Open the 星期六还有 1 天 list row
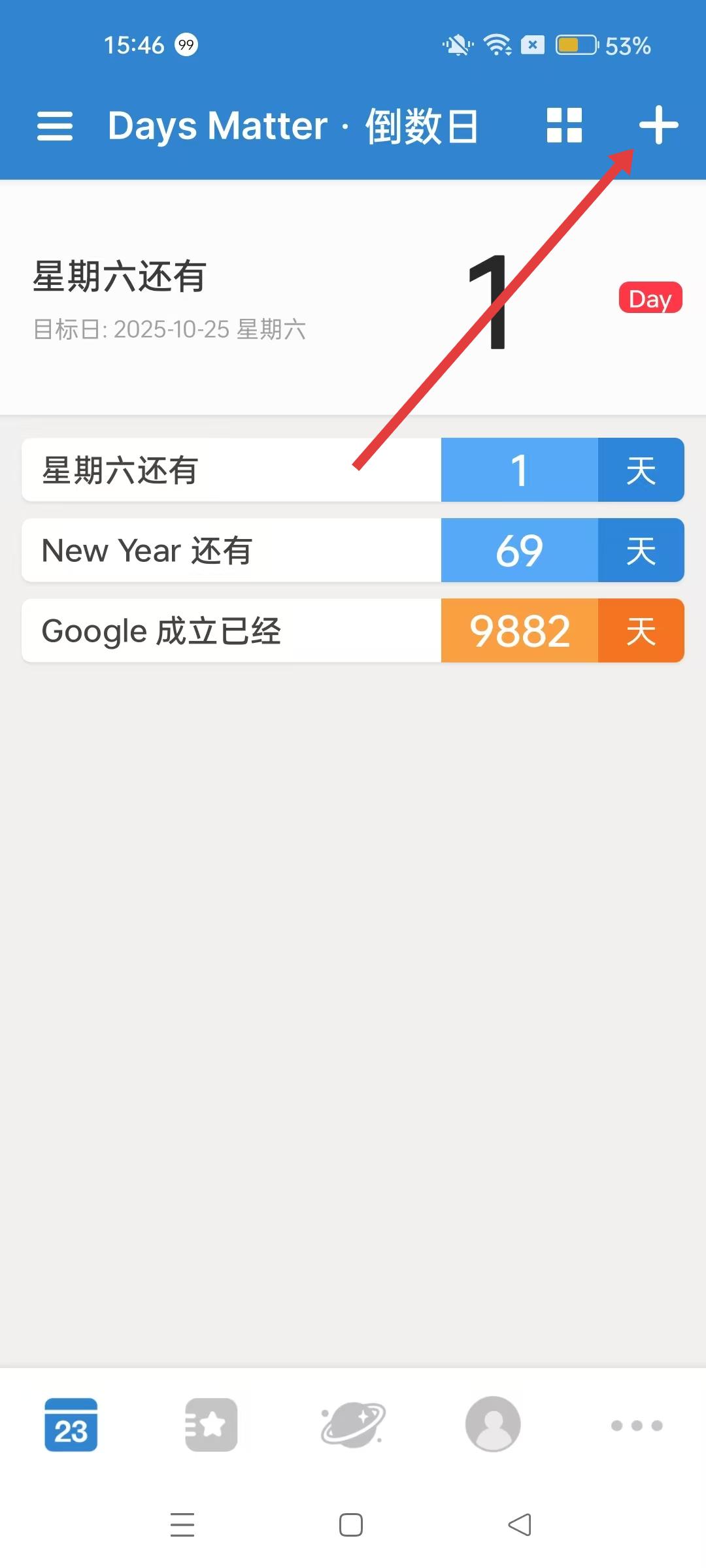The width and height of the screenshot is (706, 1568). (x=353, y=470)
